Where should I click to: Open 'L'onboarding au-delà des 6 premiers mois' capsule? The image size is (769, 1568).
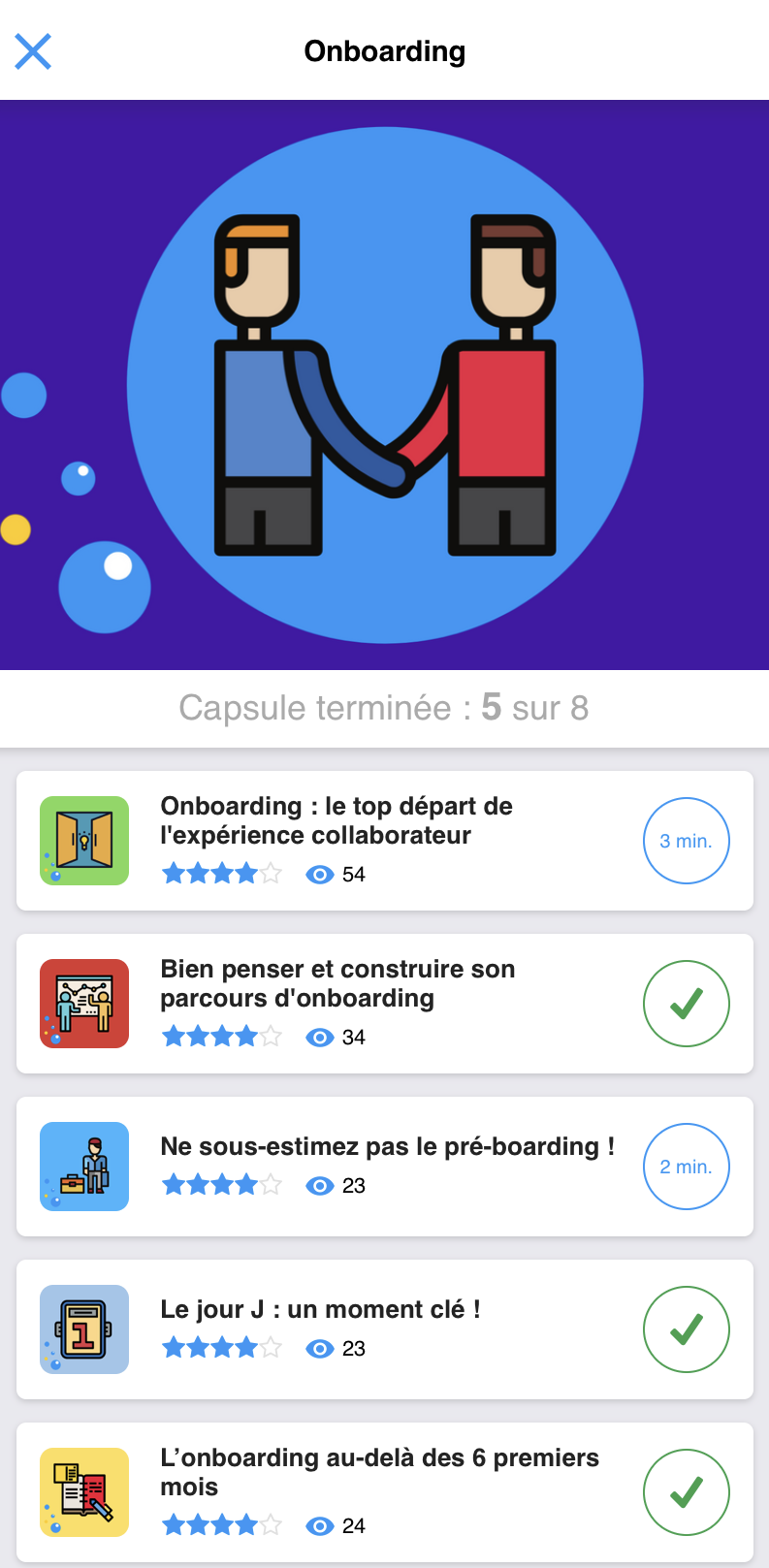point(384,1491)
